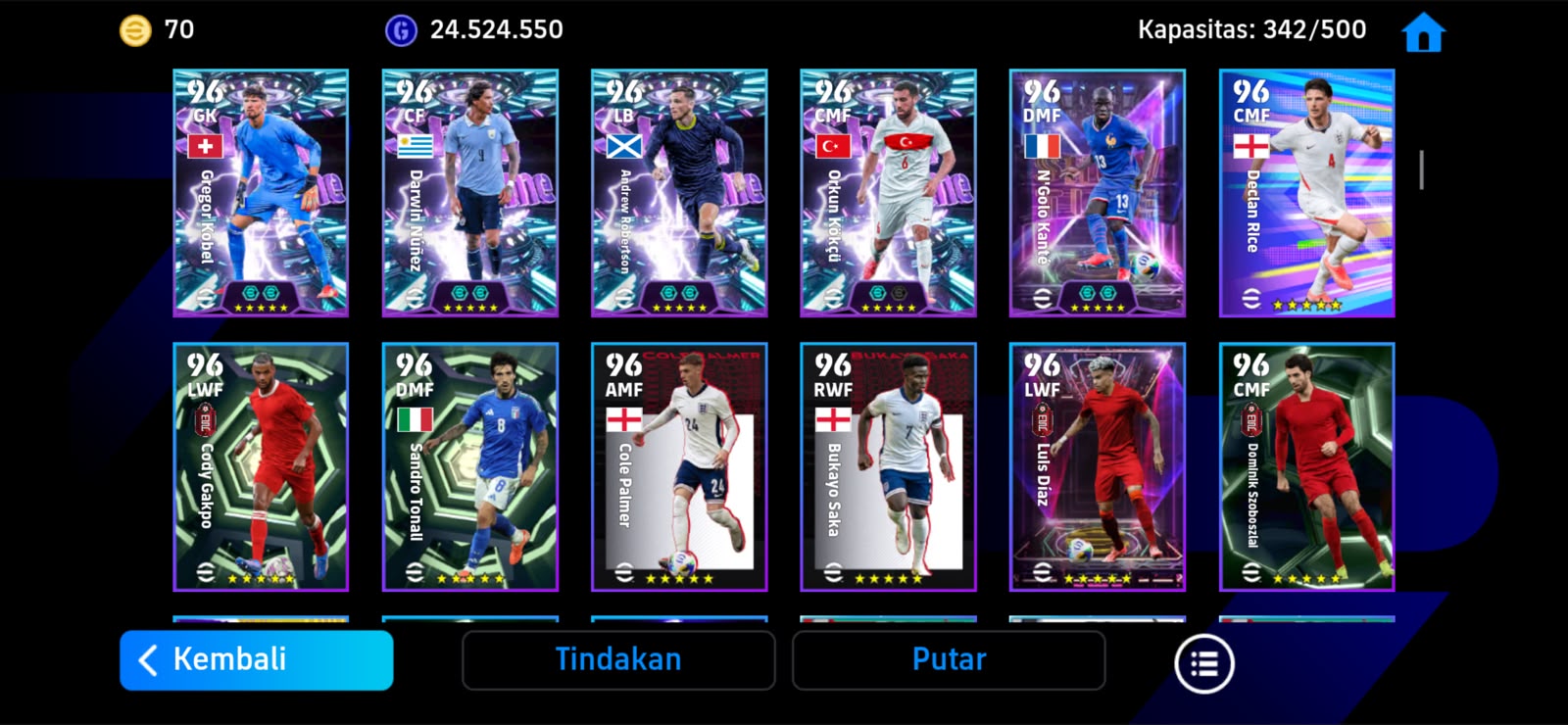Select the Luis Díaz LWF card
This screenshot has height=725, width=1568.
point(1098,467)
